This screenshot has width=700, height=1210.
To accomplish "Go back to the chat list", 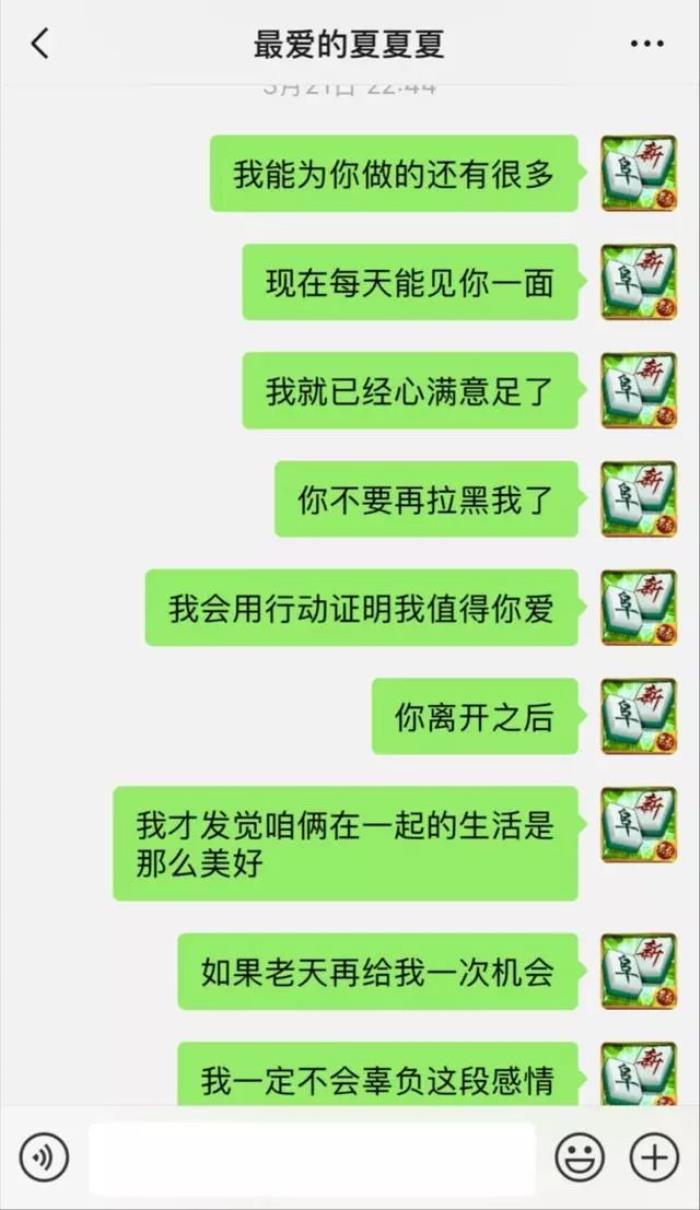I will click(40, 44).
